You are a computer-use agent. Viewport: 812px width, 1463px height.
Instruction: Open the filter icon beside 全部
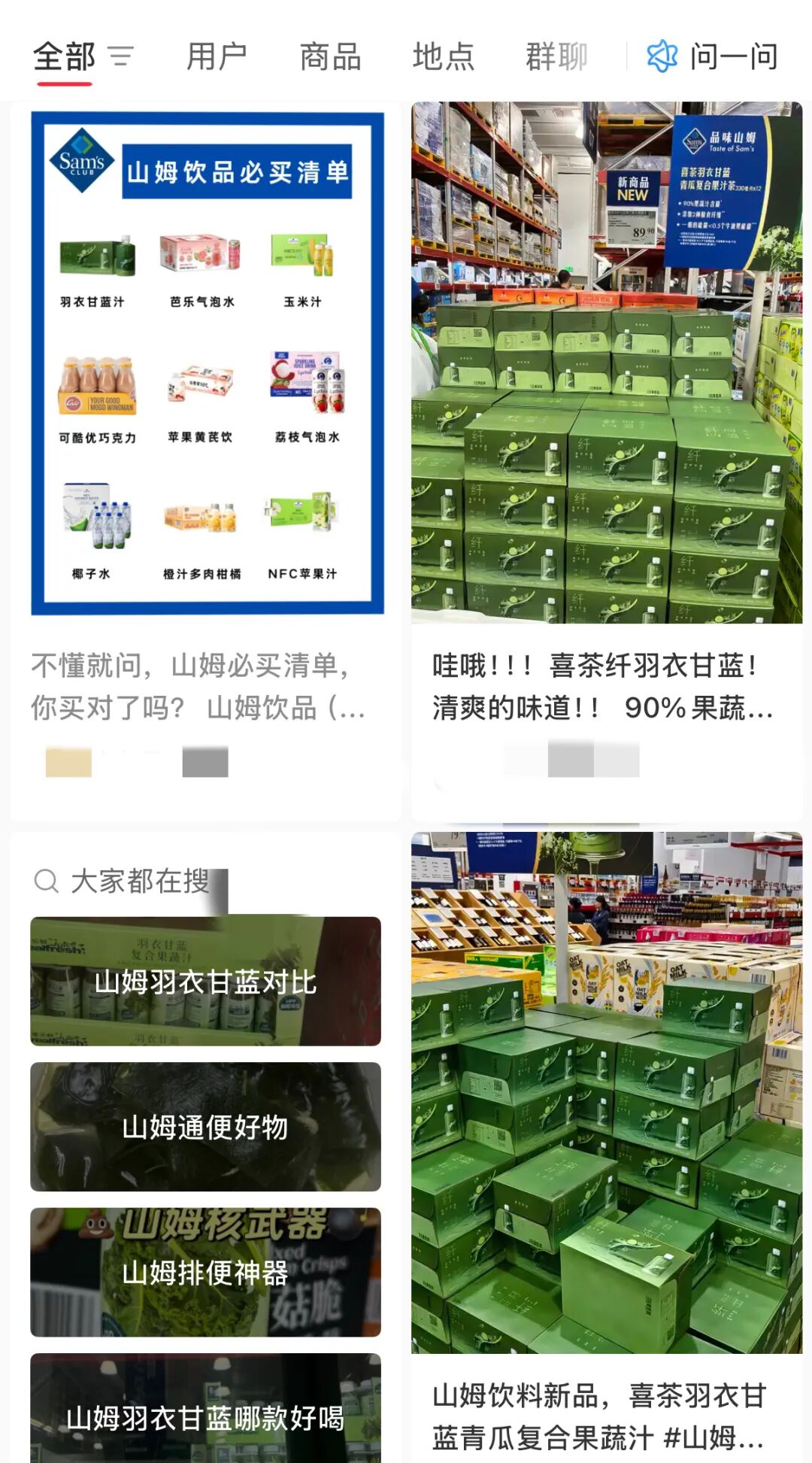tap(120, 56)
